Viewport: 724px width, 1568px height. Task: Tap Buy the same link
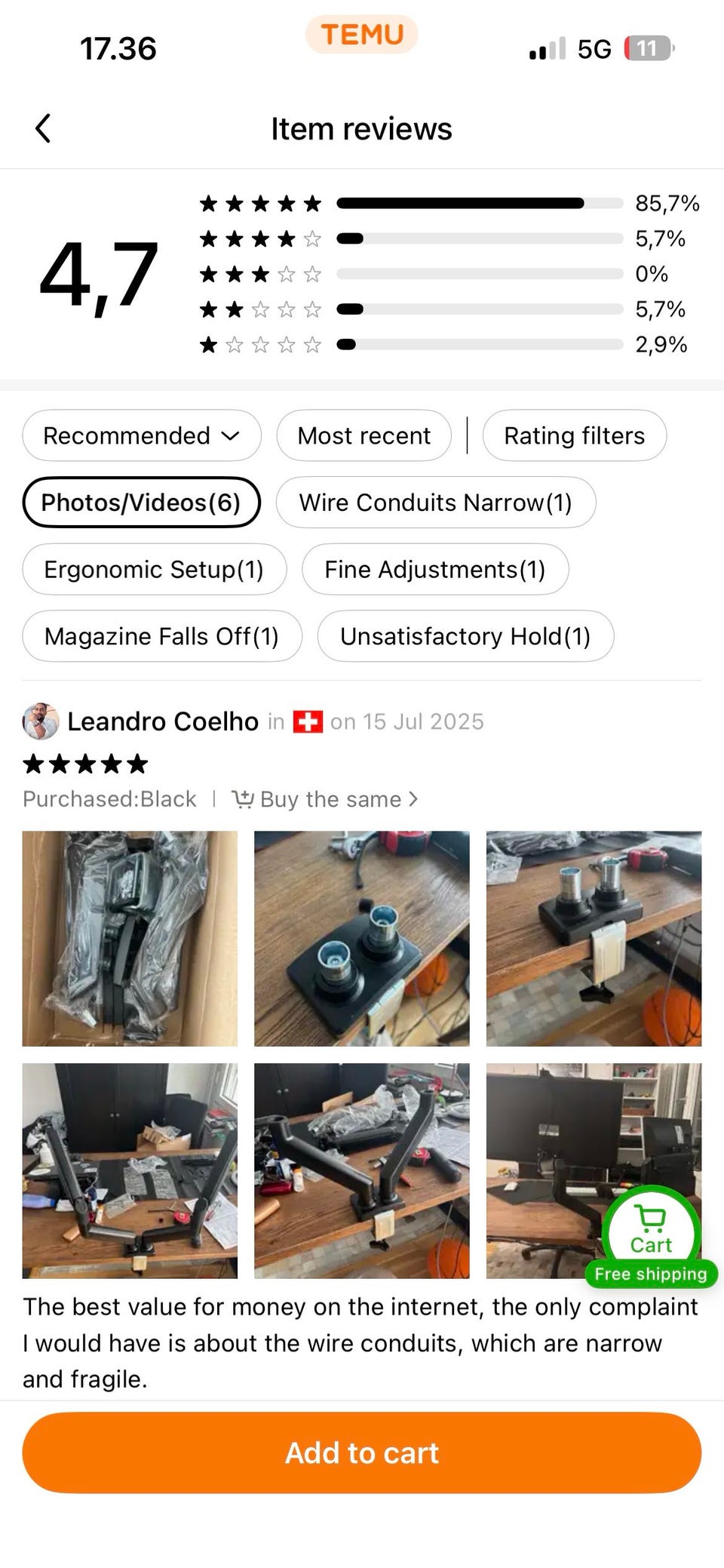pos(325,799)
